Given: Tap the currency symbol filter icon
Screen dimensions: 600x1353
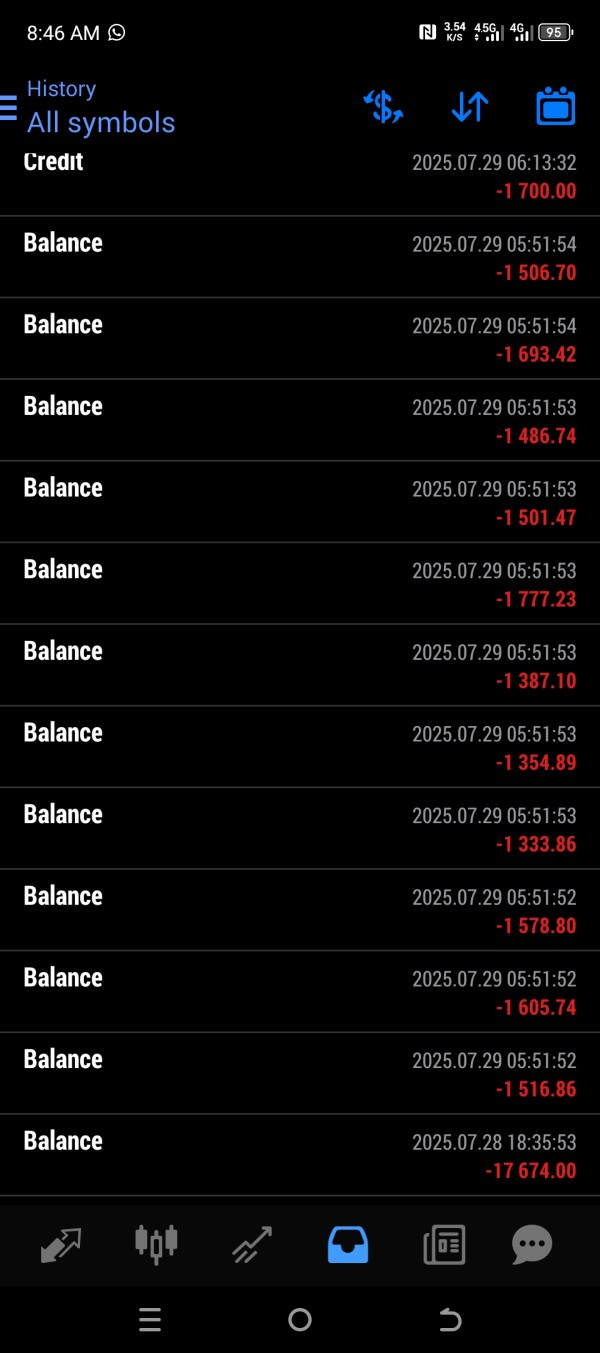Looking at the screenshot, I should pos(383,106).
